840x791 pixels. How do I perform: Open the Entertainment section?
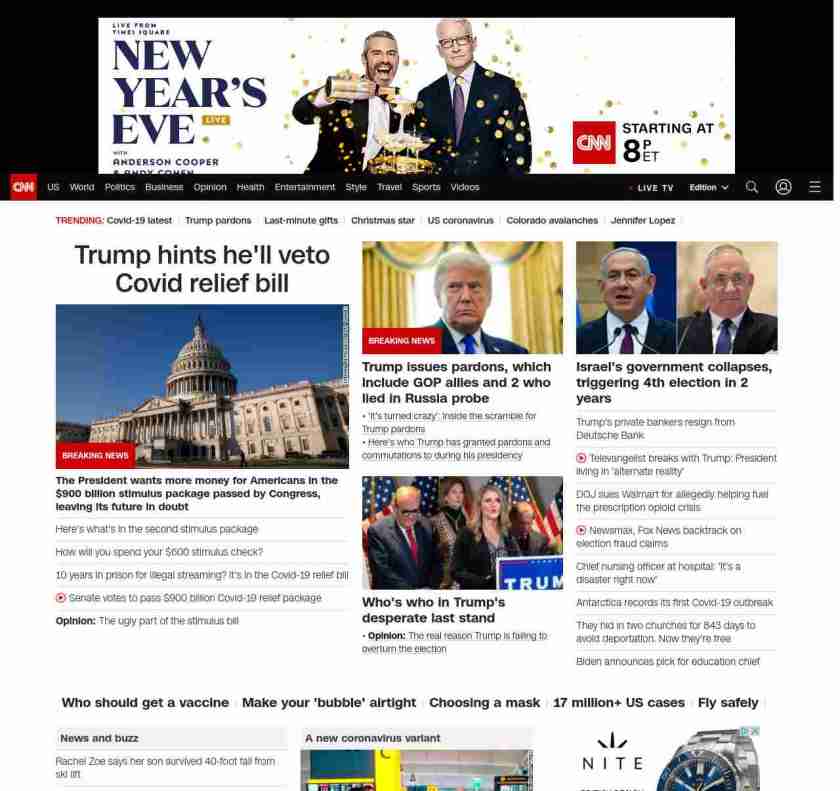click(x=305, y=187)
